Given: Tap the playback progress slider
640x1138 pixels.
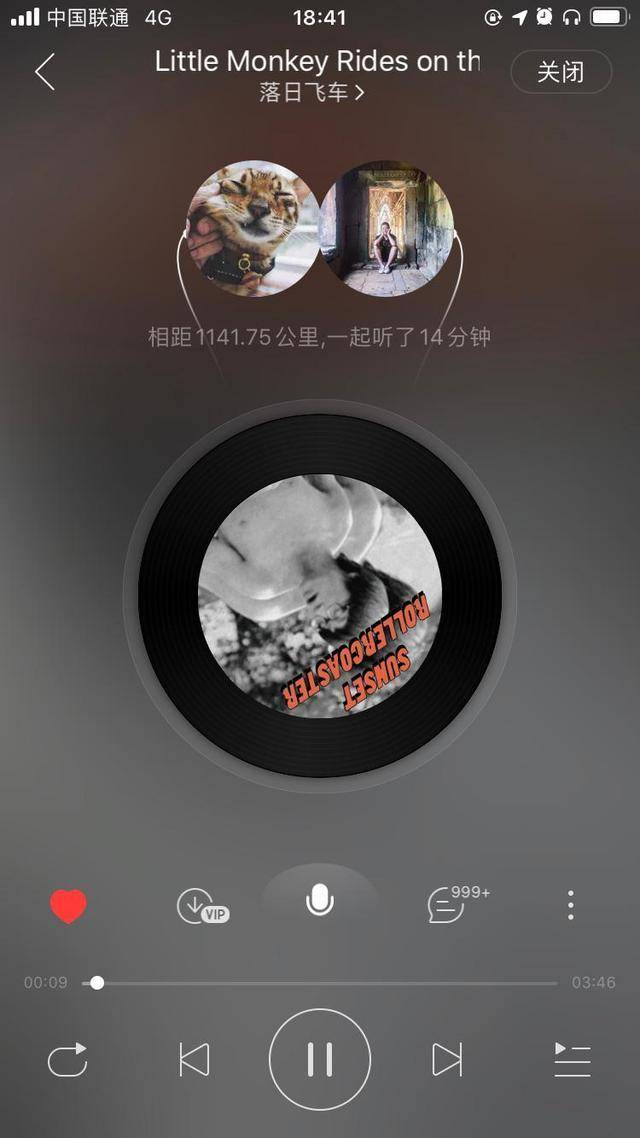Looking at the screenshot, I should click(320, 983).
